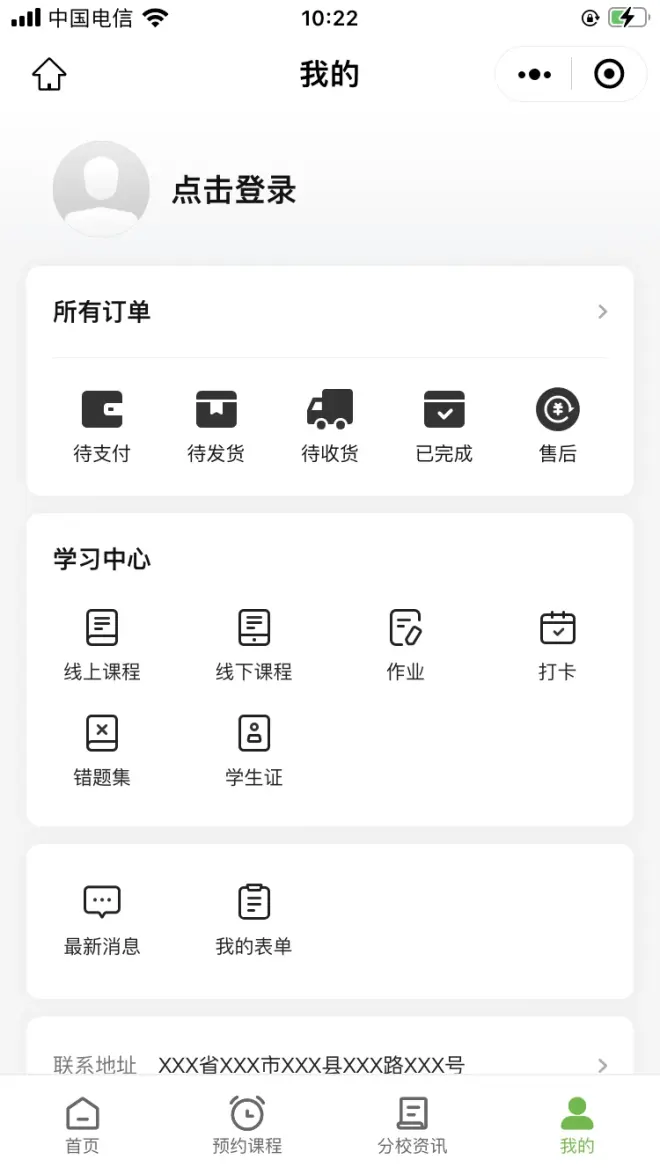Switch to the 分校资讯 tab
The width and height of the screenshot is (660, 1174).
tap(412, 1125)
